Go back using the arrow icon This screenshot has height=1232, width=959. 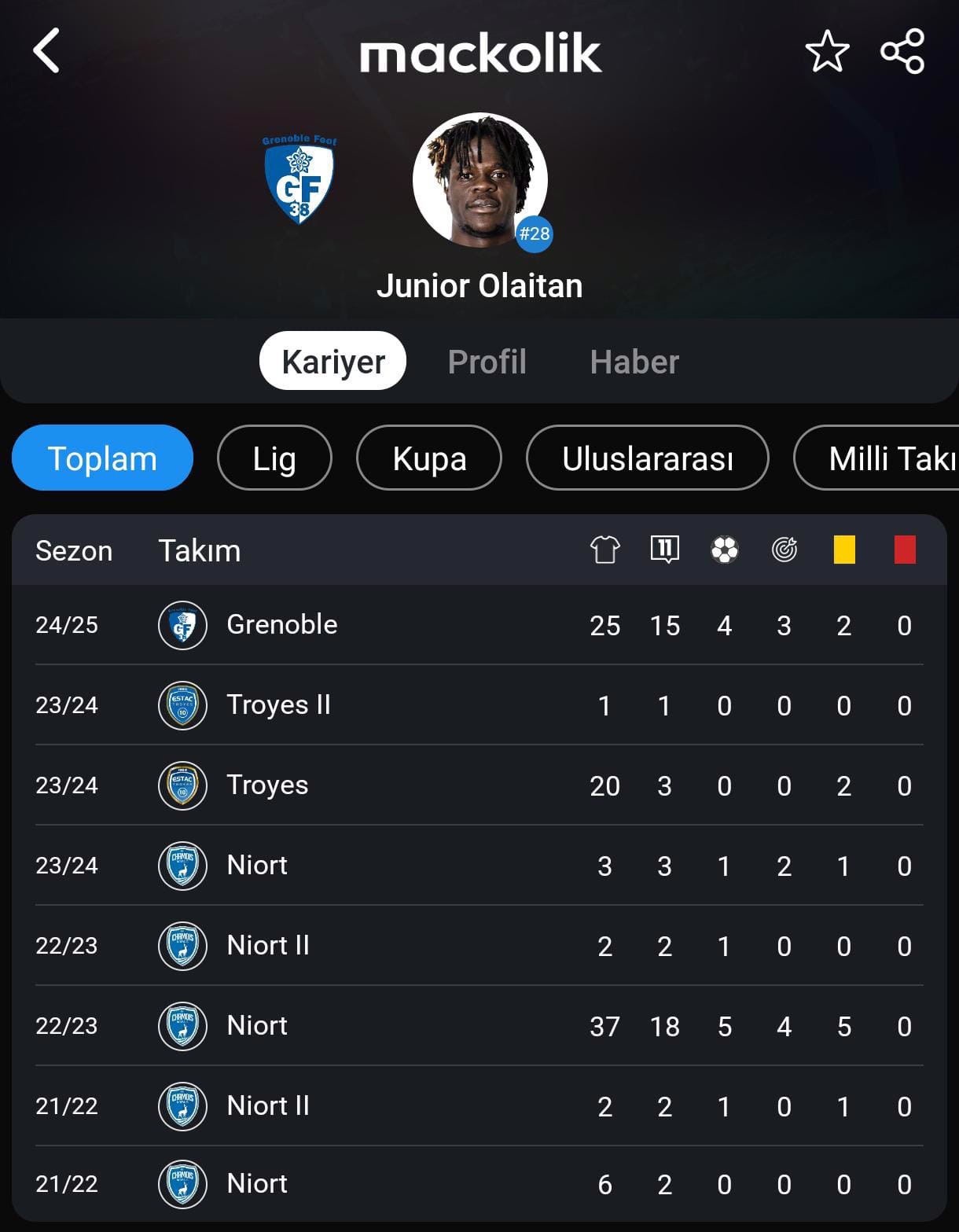pyautogui.click(x=47, y=52)
